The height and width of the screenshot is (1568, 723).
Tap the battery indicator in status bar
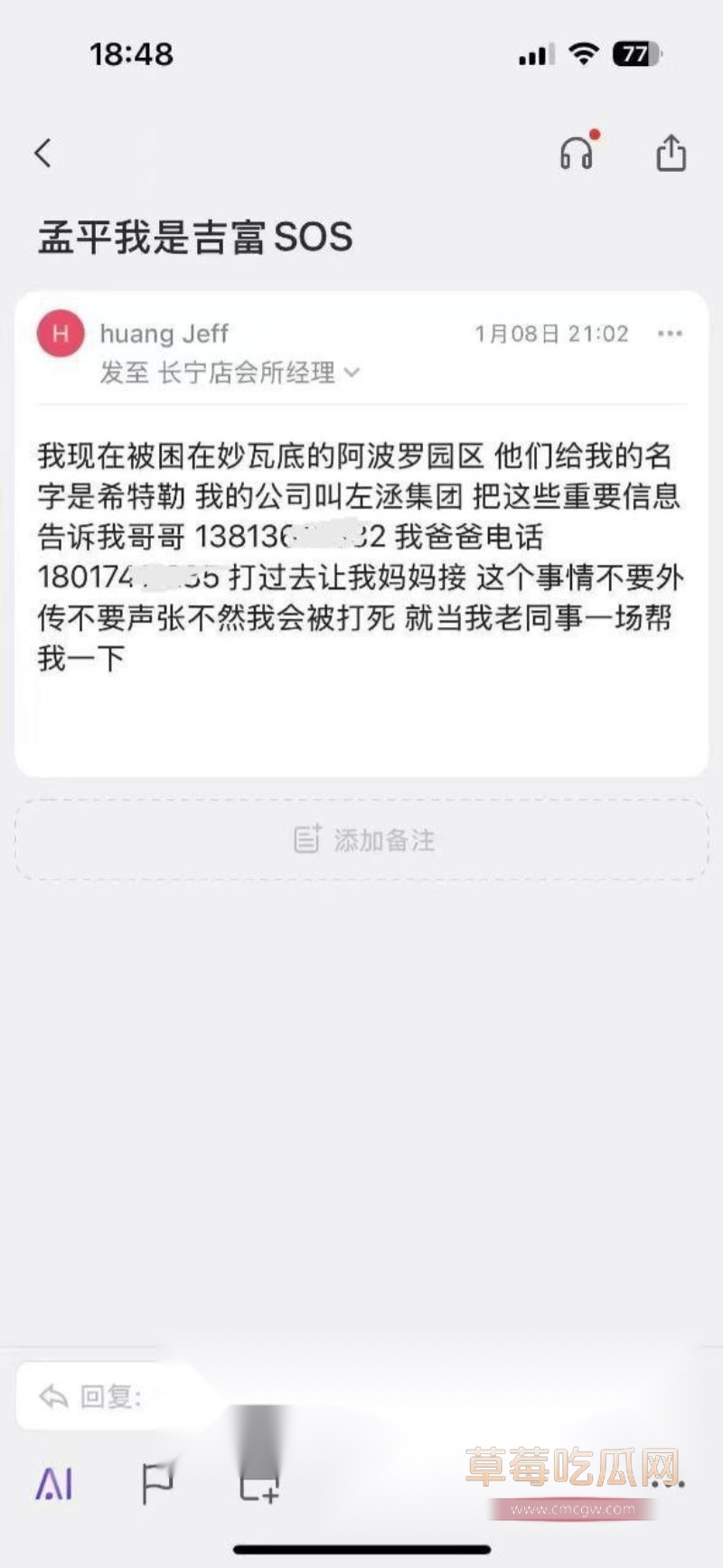point(635,54)
